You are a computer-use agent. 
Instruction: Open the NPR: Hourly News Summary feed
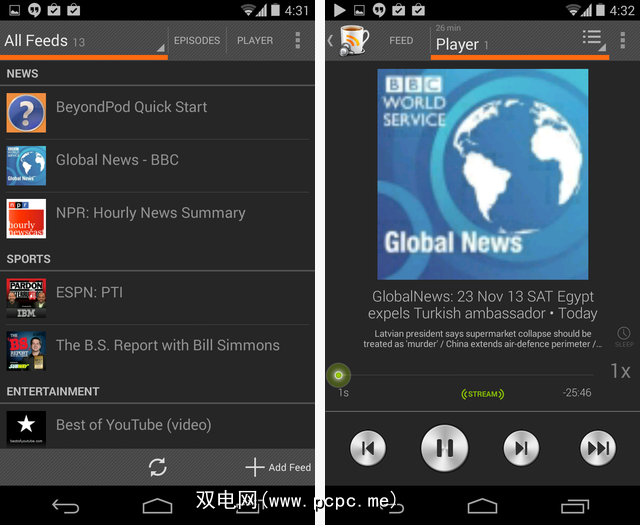pyautogui.click(x=150, y=213)
